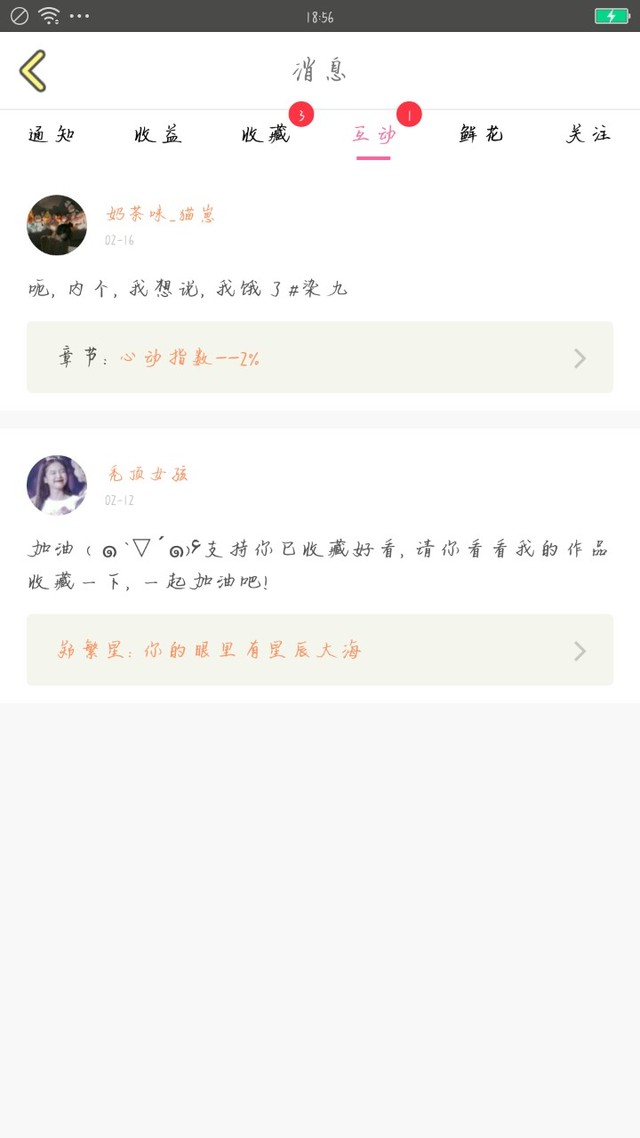Switch to the 鲜花 tab
This screenshot has width=640, height=1138.
click(481, 135)
